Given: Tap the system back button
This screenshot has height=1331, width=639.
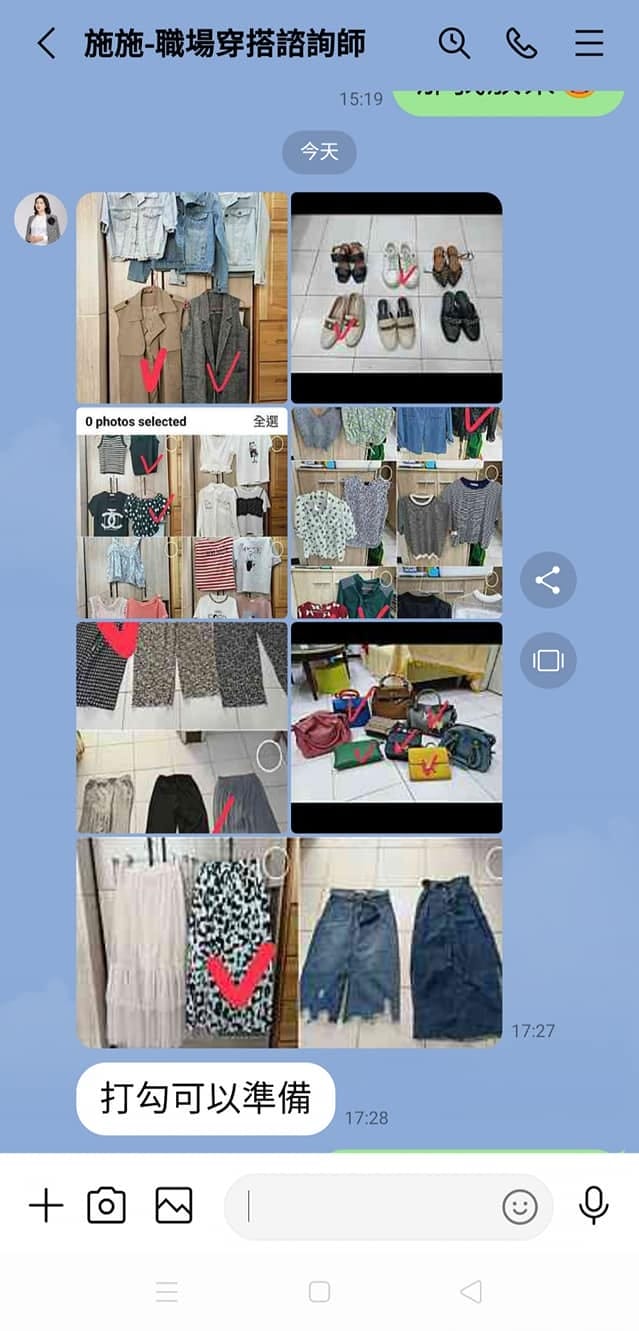Looking at the screenshot, I should click(x=471, y=1292).
